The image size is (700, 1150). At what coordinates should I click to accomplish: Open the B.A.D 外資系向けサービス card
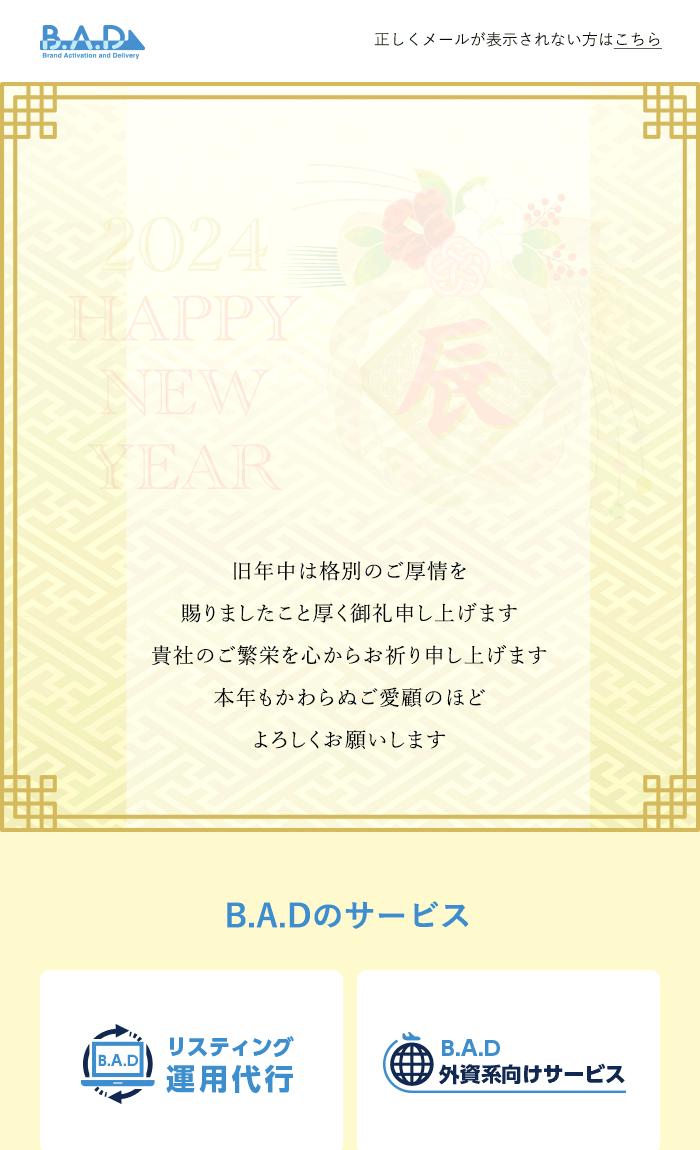[x=508, y=1063]
